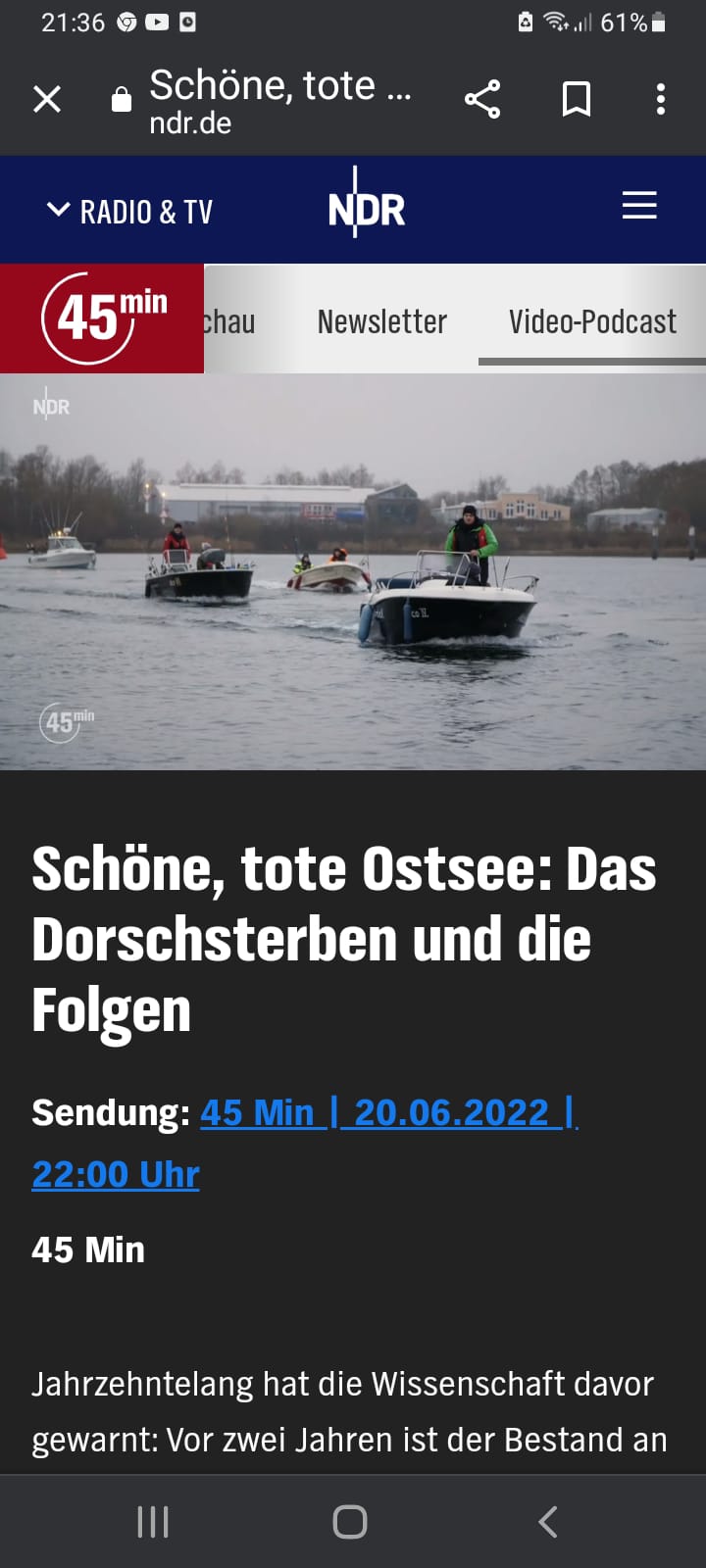Play the video with the boats
Image resolution: width=706 pixels, height=1568 pixels.
(x=353, y=571)
